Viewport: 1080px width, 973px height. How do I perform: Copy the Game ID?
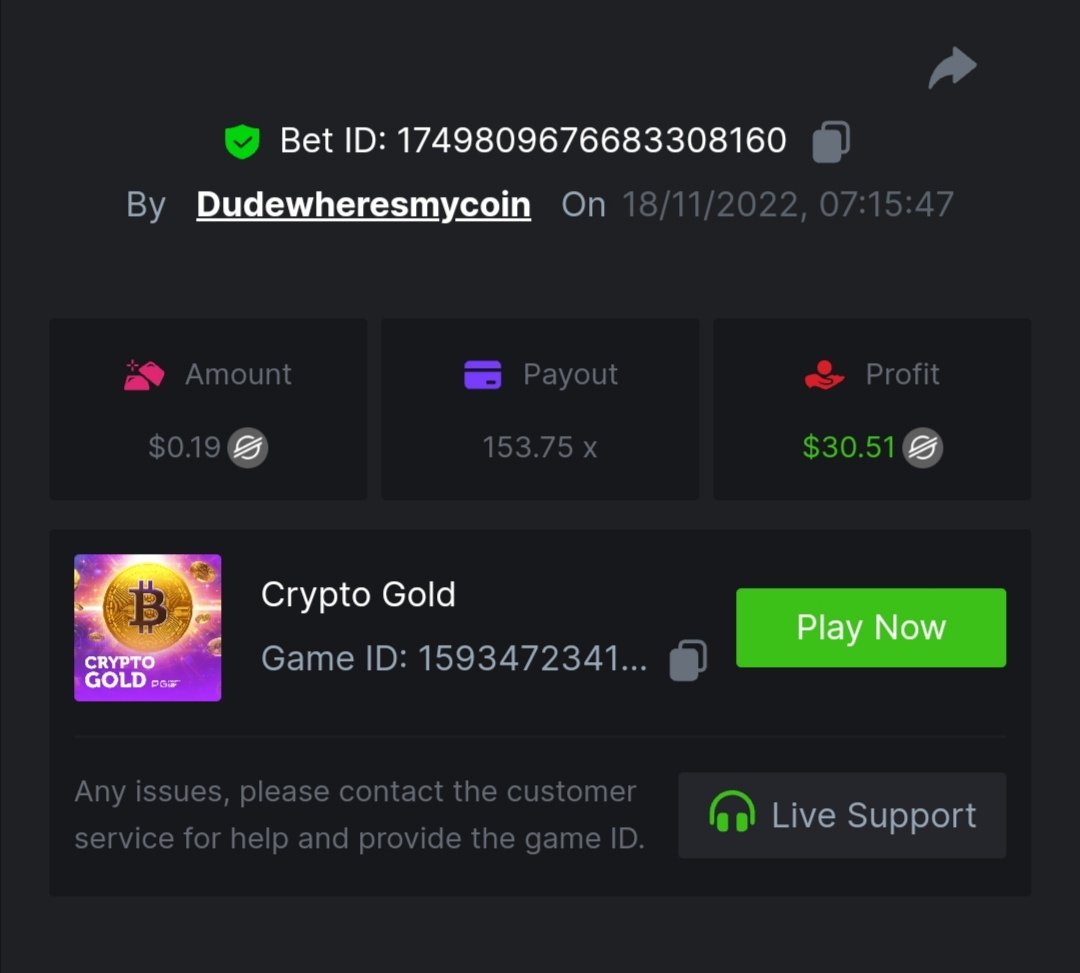click(x=688, y=660)
